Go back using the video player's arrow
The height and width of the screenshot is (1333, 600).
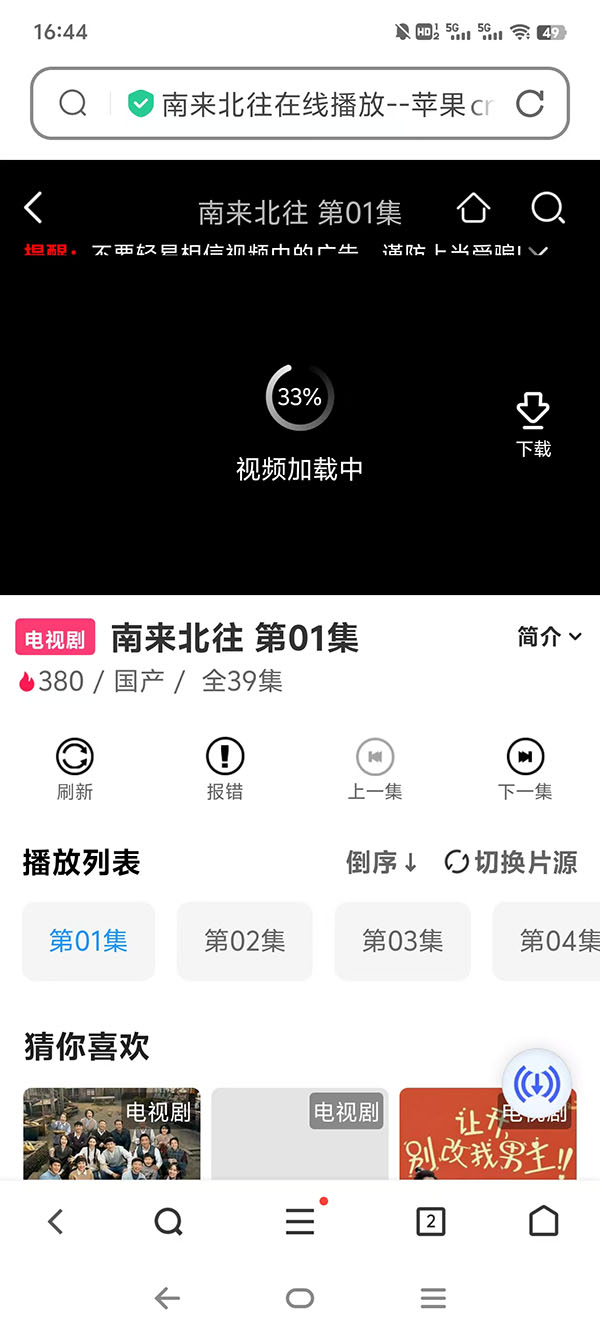click(34, 208)
